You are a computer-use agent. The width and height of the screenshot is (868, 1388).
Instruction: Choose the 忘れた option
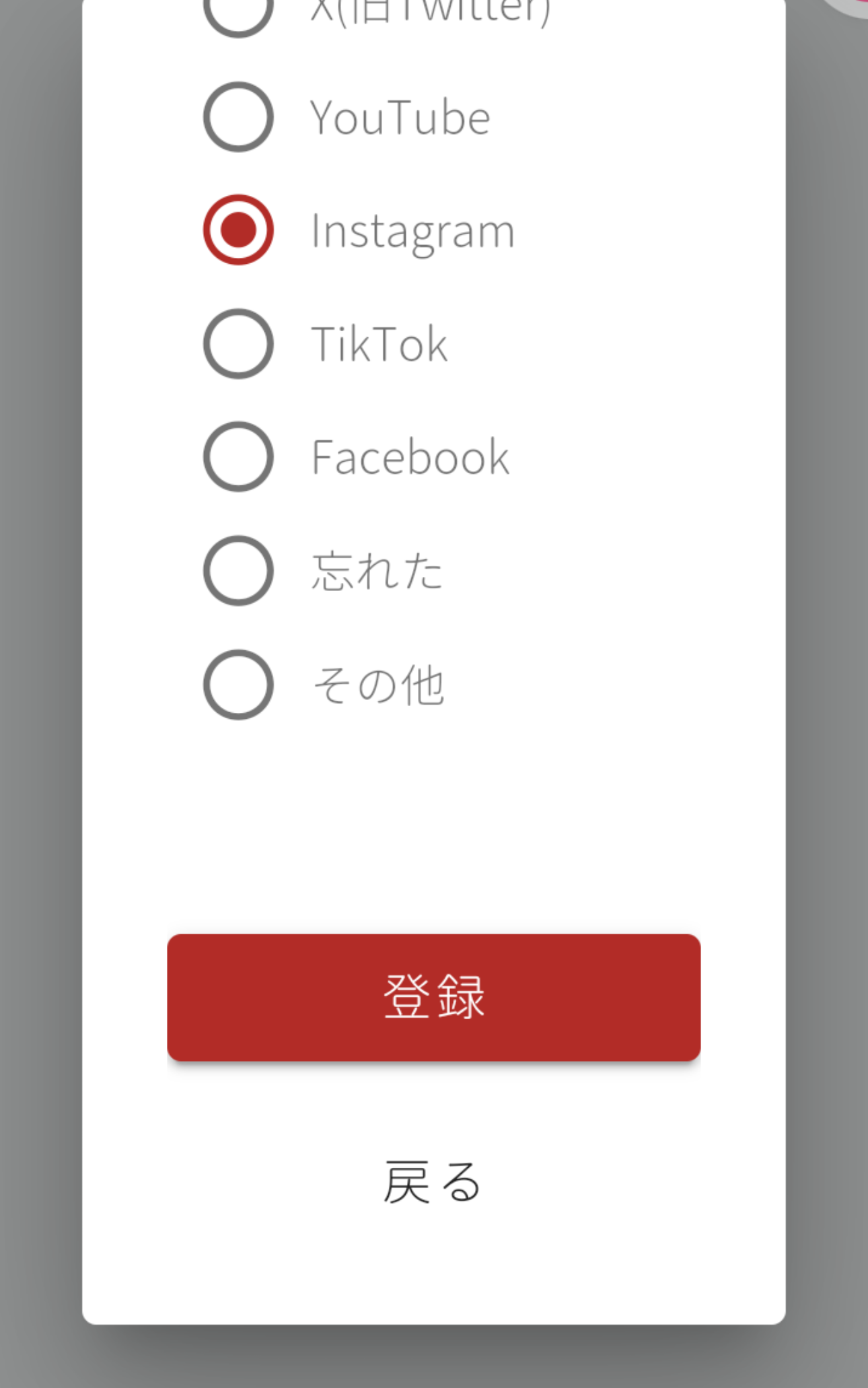pyautogui.click(x=238, y=571)
